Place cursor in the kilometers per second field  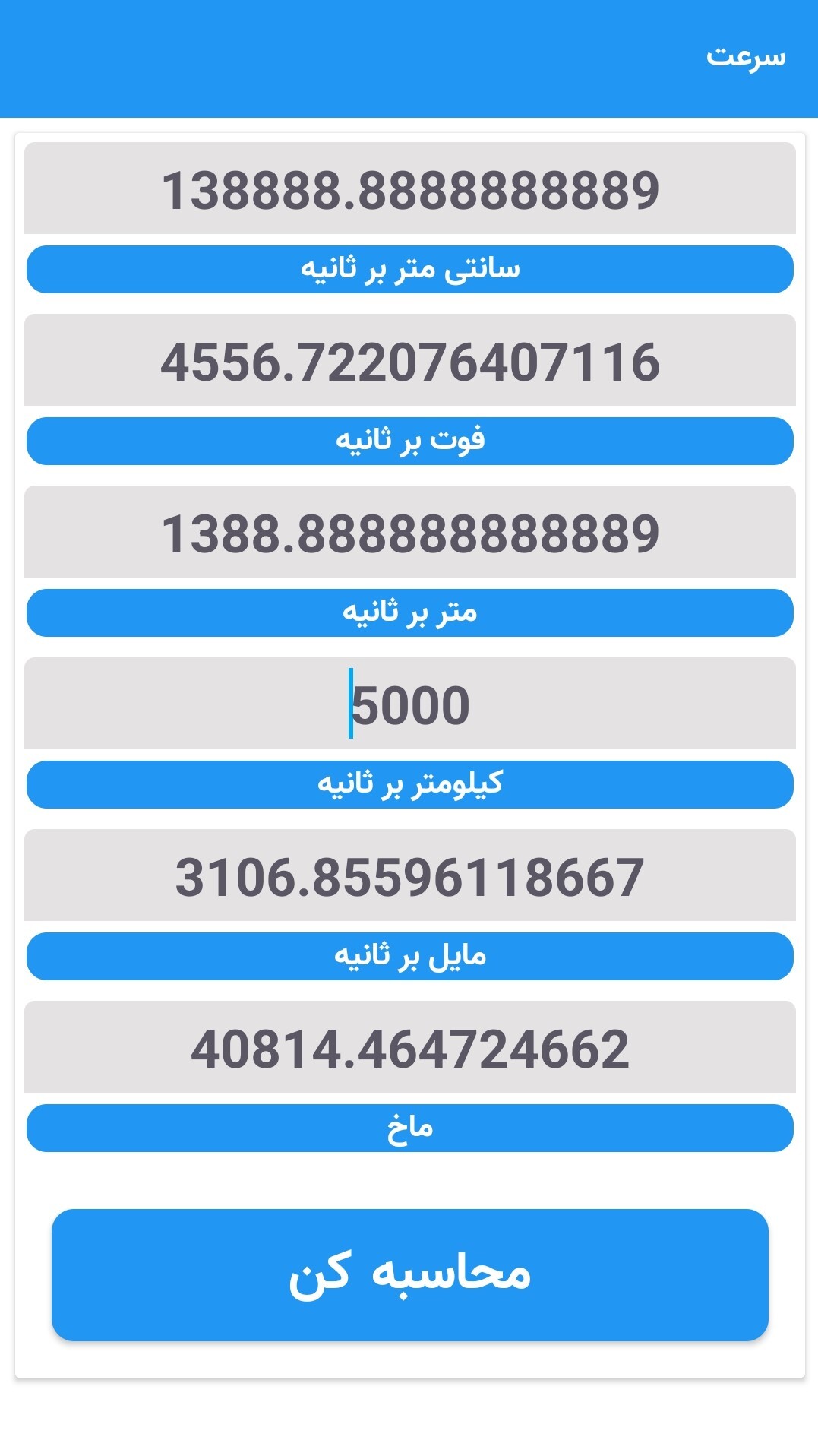(x=409, y=705)
